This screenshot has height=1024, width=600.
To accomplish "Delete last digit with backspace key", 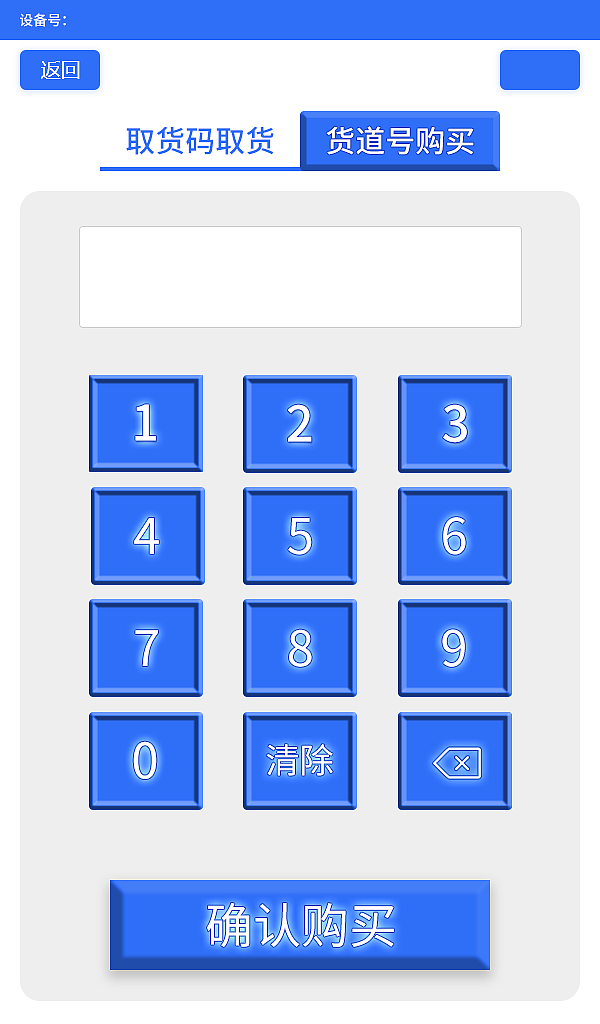I will 455,761.
